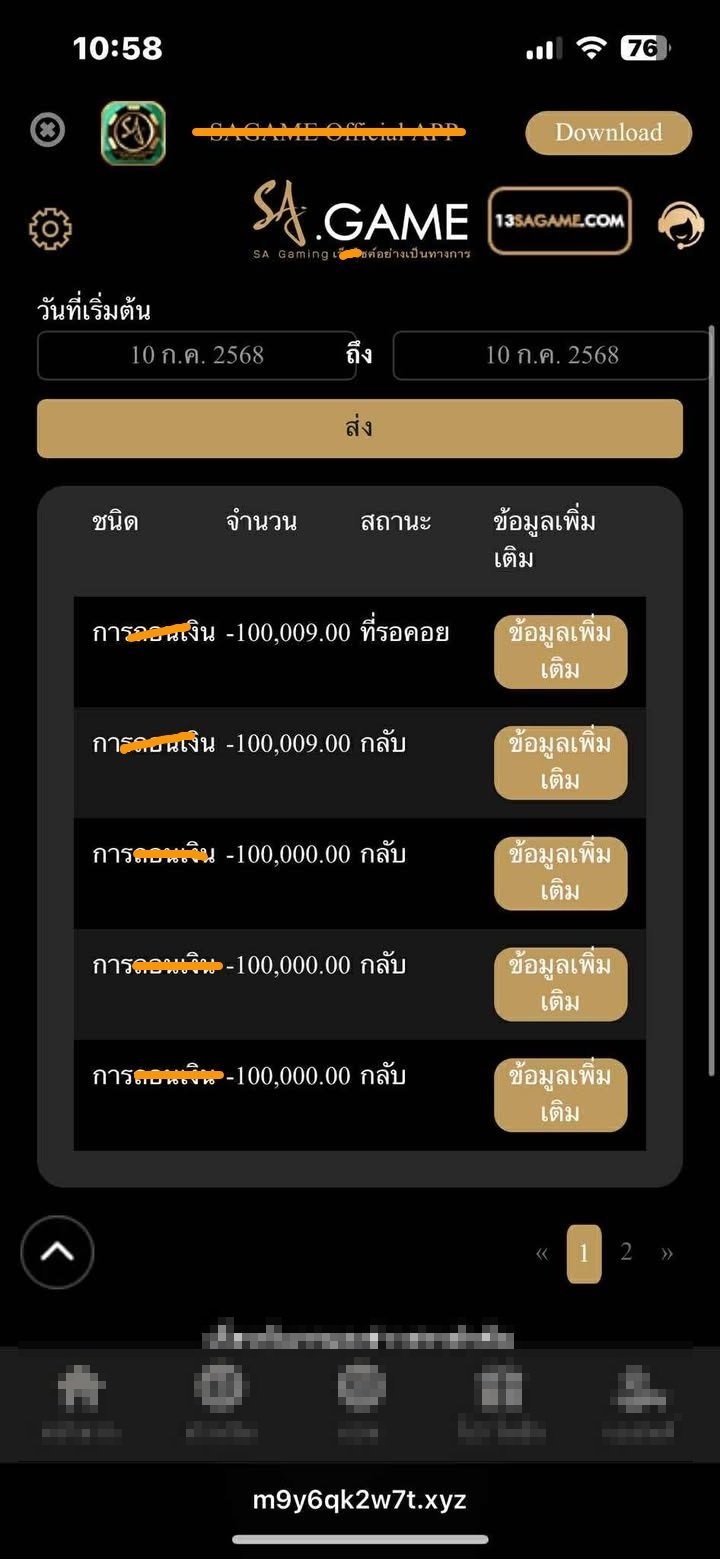Open the settings gear icon
Screen dimensions: 720x1559
(50, 229)
